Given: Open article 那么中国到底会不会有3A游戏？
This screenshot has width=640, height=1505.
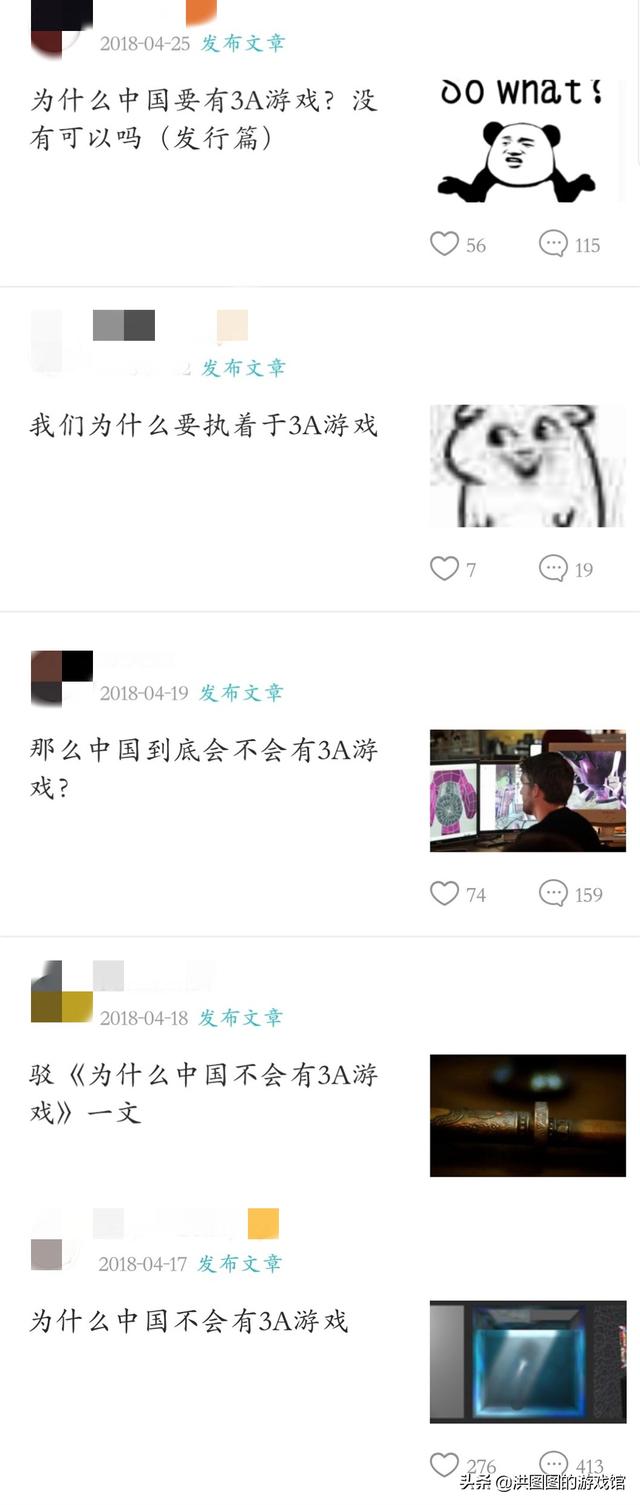Looking at the screenshot, I should (x=204, y=768).
